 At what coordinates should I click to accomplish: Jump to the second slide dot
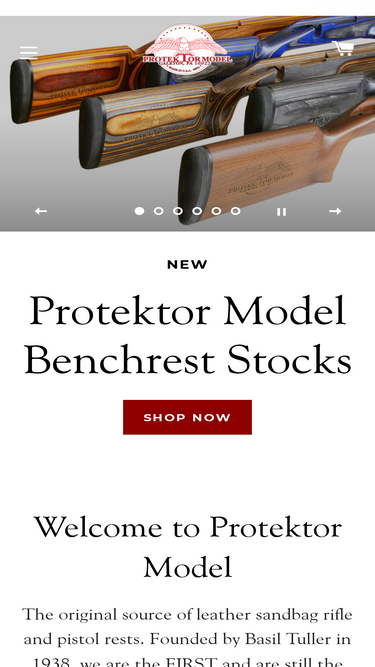coord(159,211)
